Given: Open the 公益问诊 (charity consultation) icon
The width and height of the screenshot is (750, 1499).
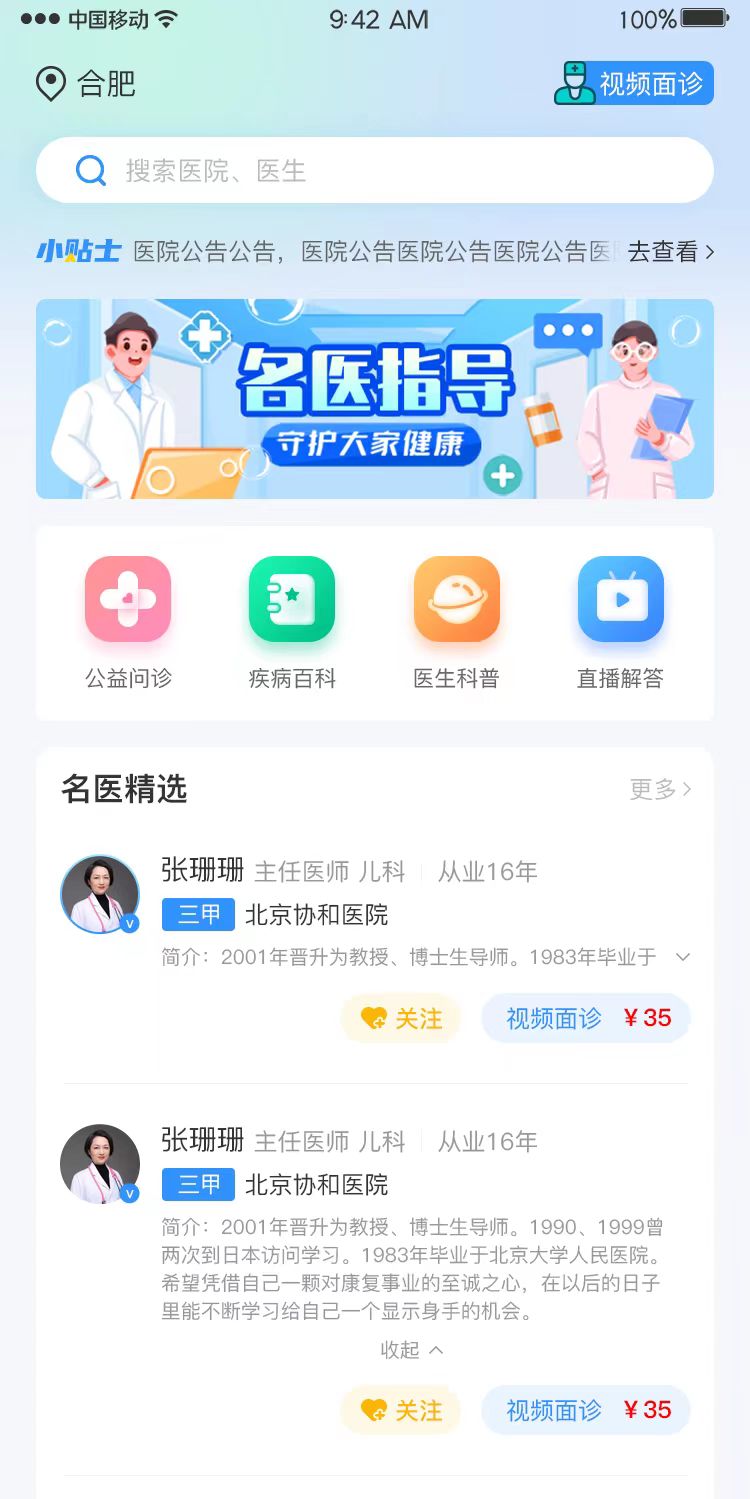Looking at the screenshot, I should [x=127, y=597].
